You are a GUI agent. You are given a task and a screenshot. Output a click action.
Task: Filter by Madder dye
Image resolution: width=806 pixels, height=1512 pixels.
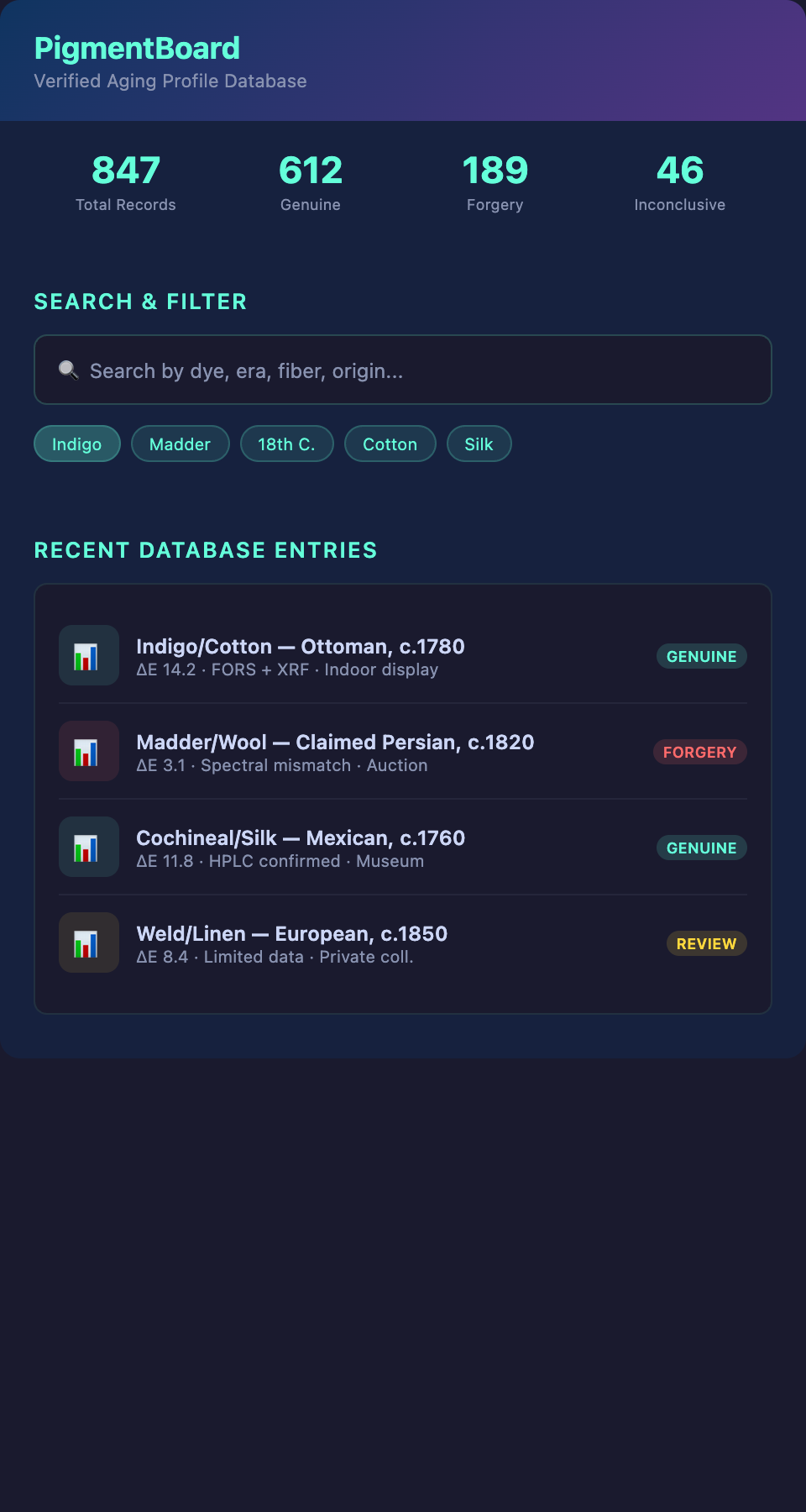[180, 444]
